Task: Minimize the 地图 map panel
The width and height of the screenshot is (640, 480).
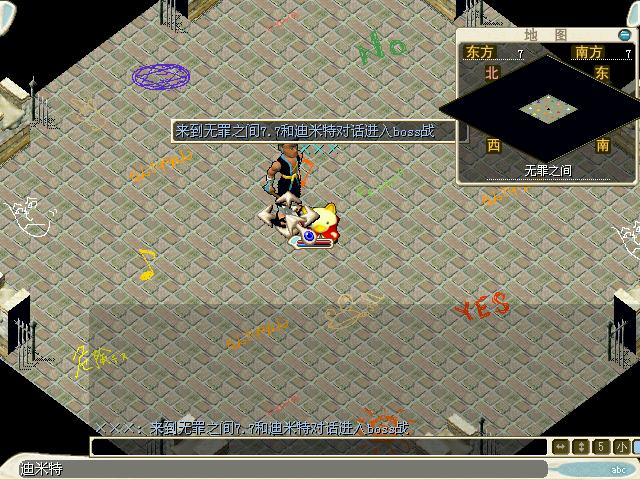Action: (x=626, y=35)
